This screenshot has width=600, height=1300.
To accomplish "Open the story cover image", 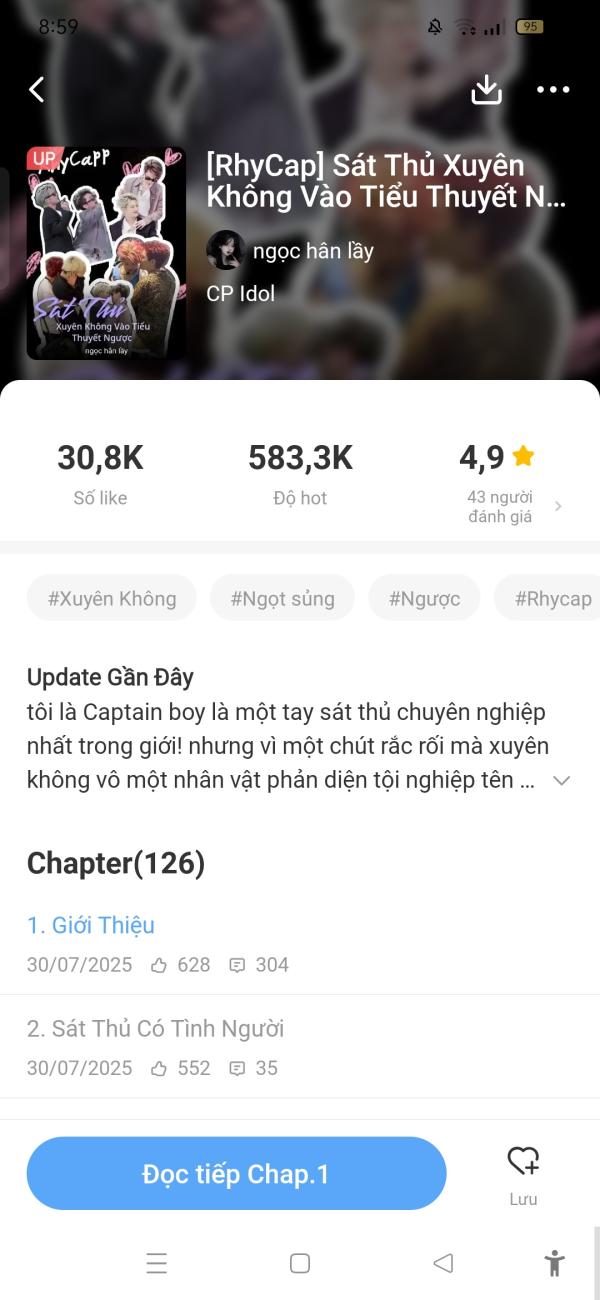I will click(106, 253).
